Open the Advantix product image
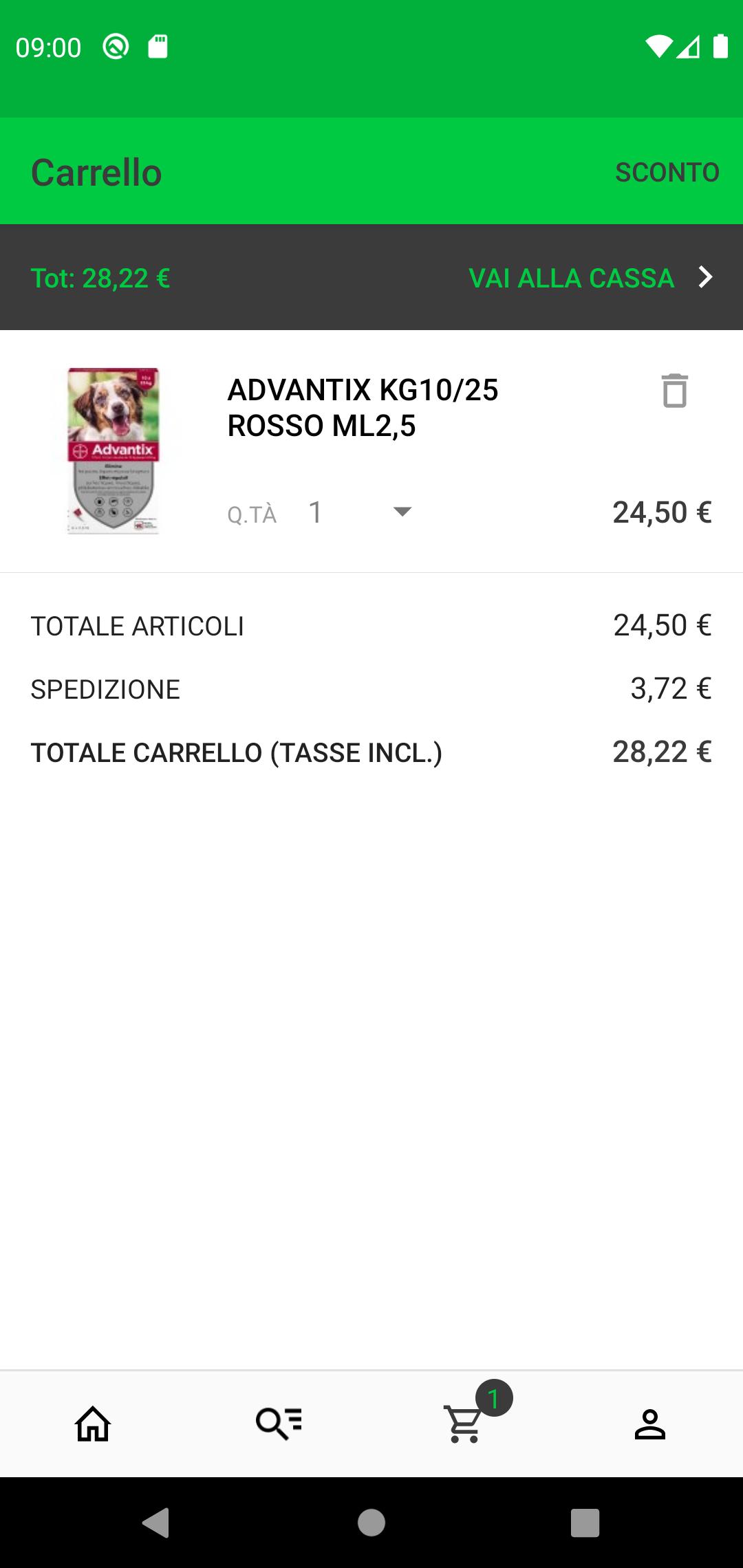Image resolution: width=743 pixels, height=1568 pixels. 114,451
